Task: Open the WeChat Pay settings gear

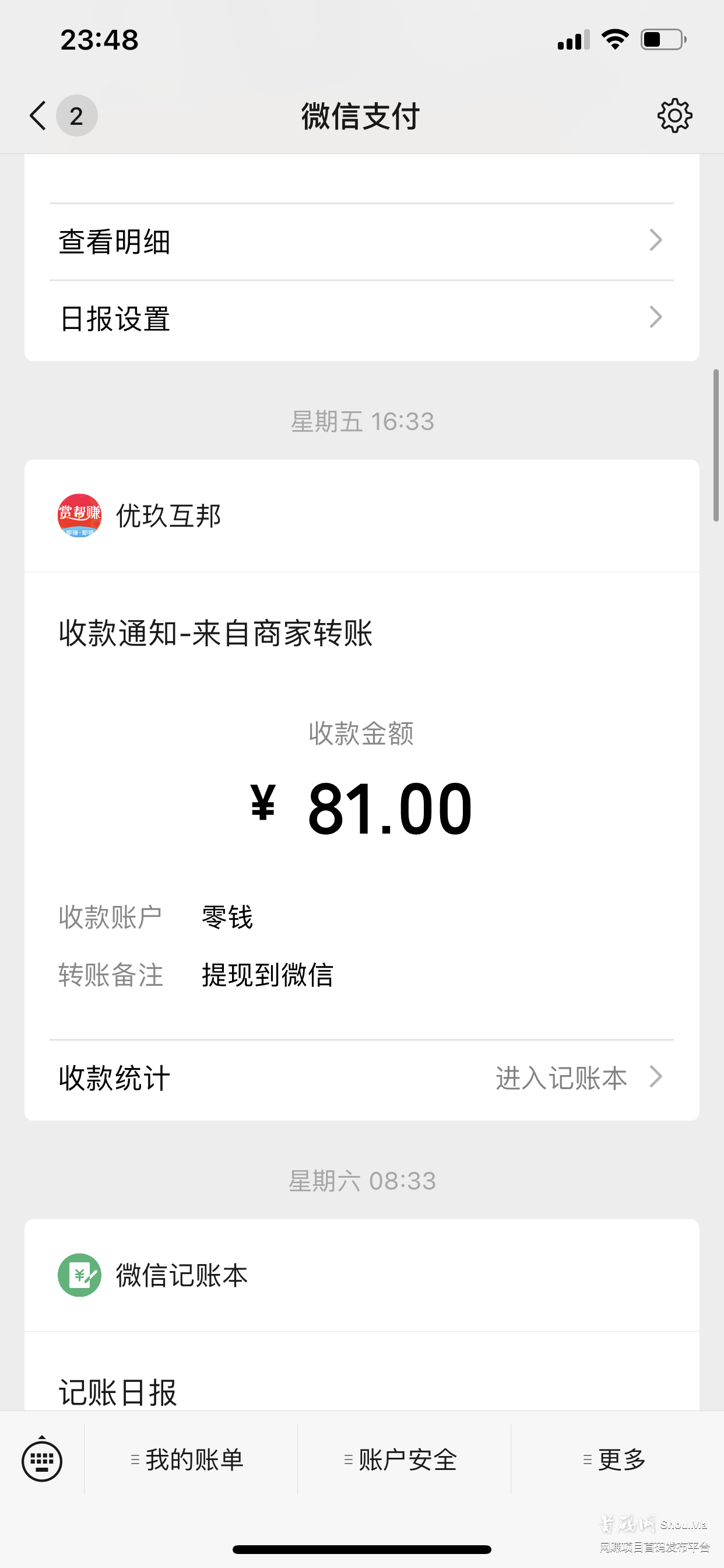Action: 674,116
